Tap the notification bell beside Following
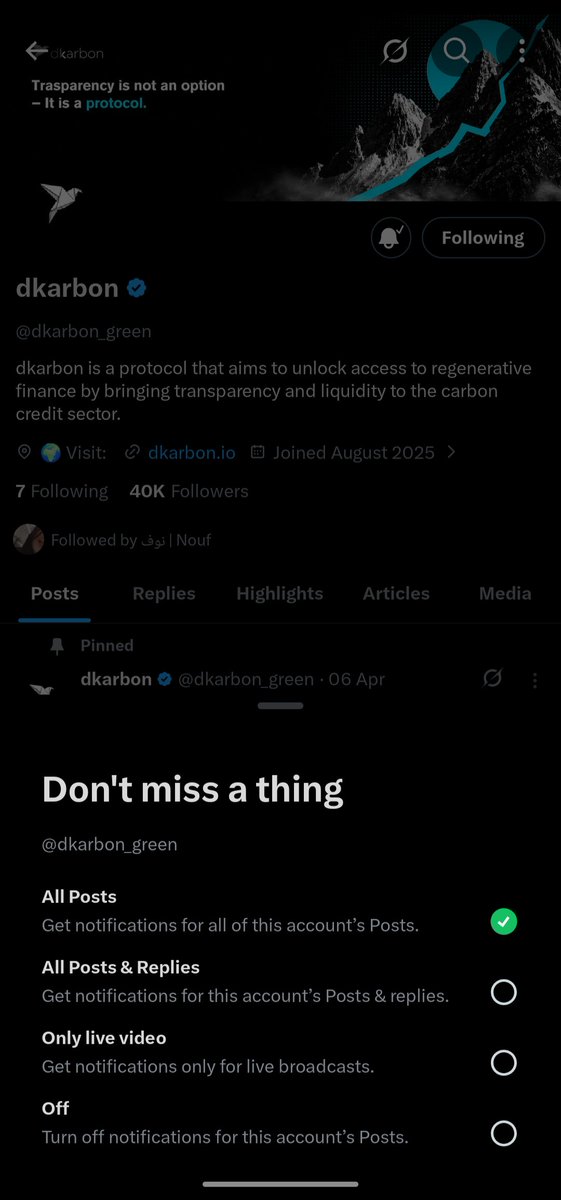Viewport: 561px width, 1200px height. click(x=391, y=238)
